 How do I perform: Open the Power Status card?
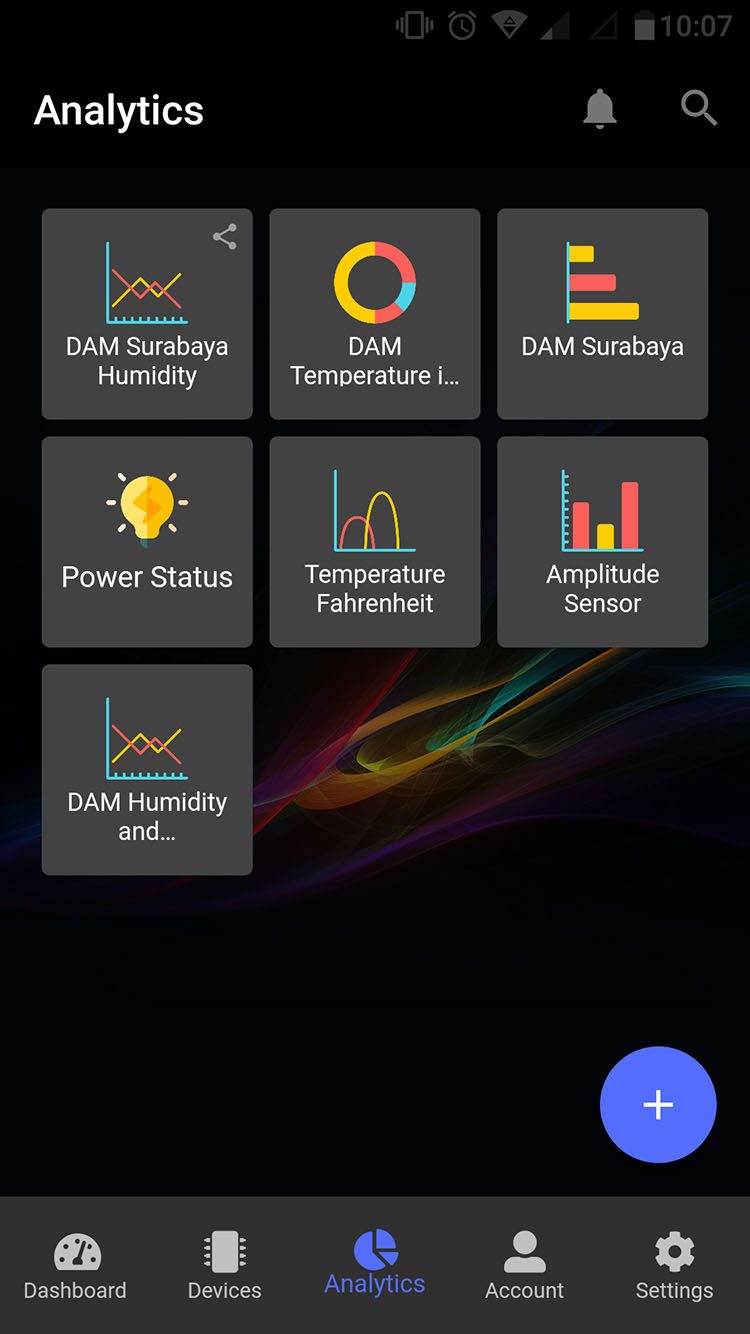147,542
